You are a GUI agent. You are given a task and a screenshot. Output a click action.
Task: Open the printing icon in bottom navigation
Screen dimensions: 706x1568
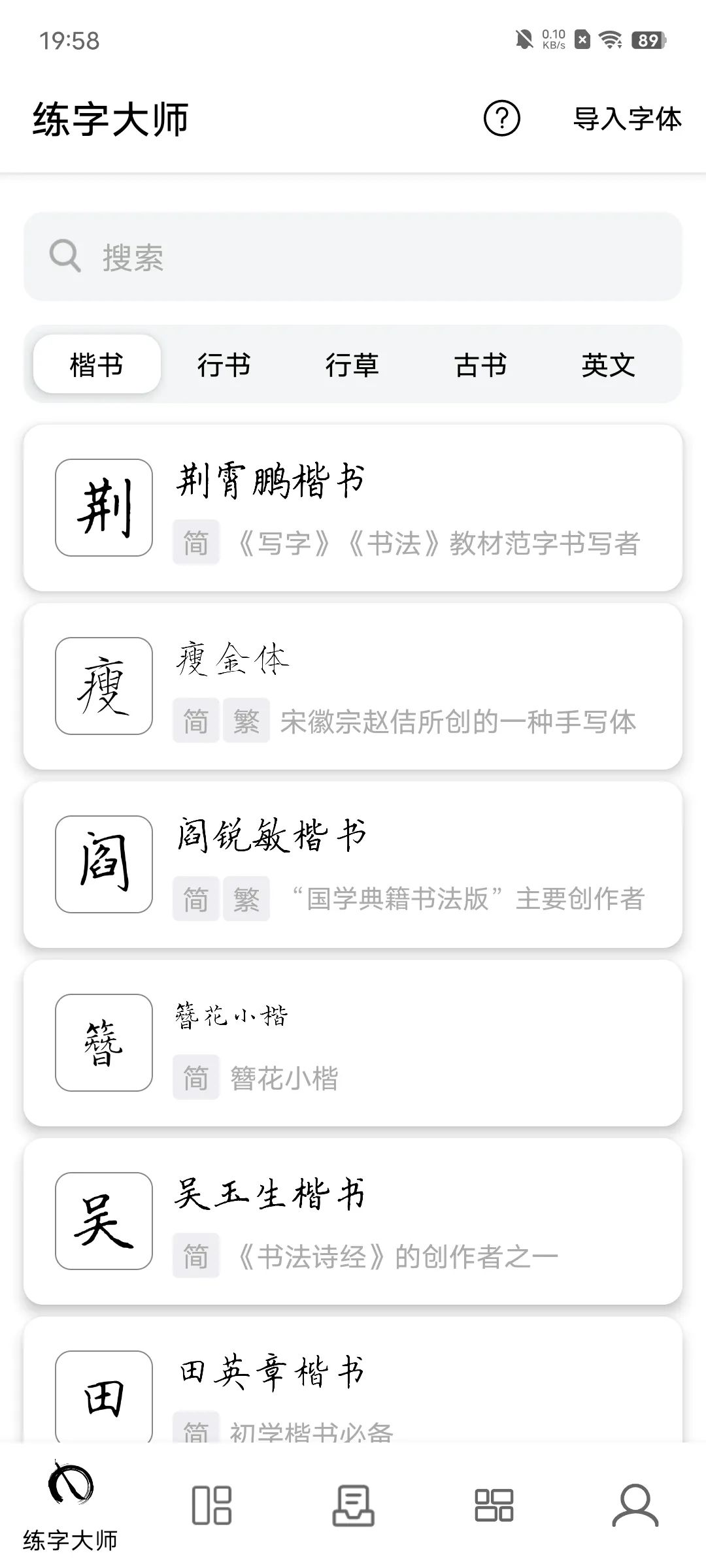pos(353,1503)
